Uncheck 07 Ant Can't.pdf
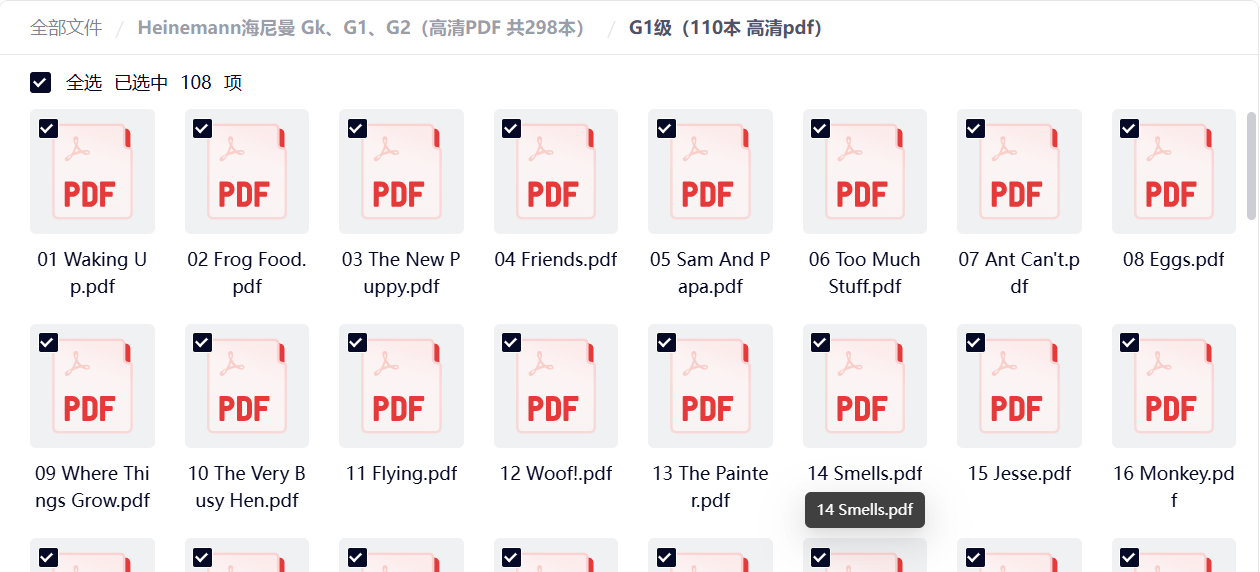Screen dimensions: 1260x572 975,128
